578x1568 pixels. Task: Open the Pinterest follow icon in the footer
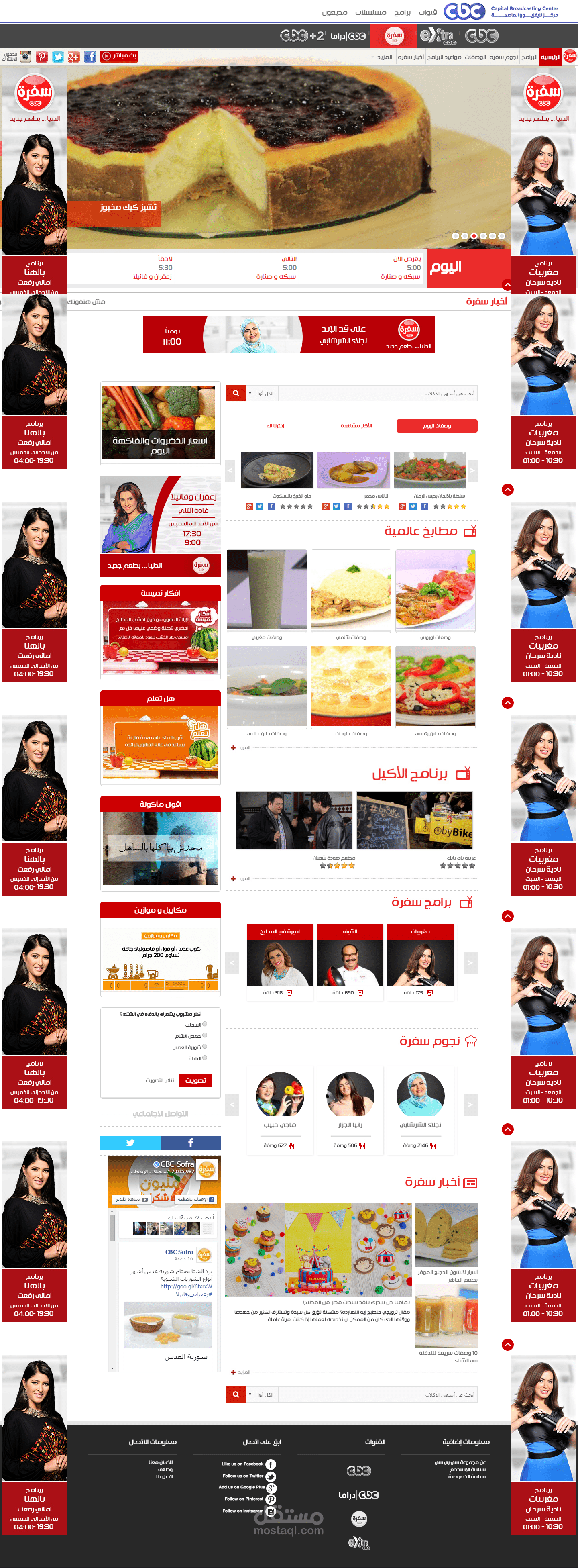[x=271, y=1499]
